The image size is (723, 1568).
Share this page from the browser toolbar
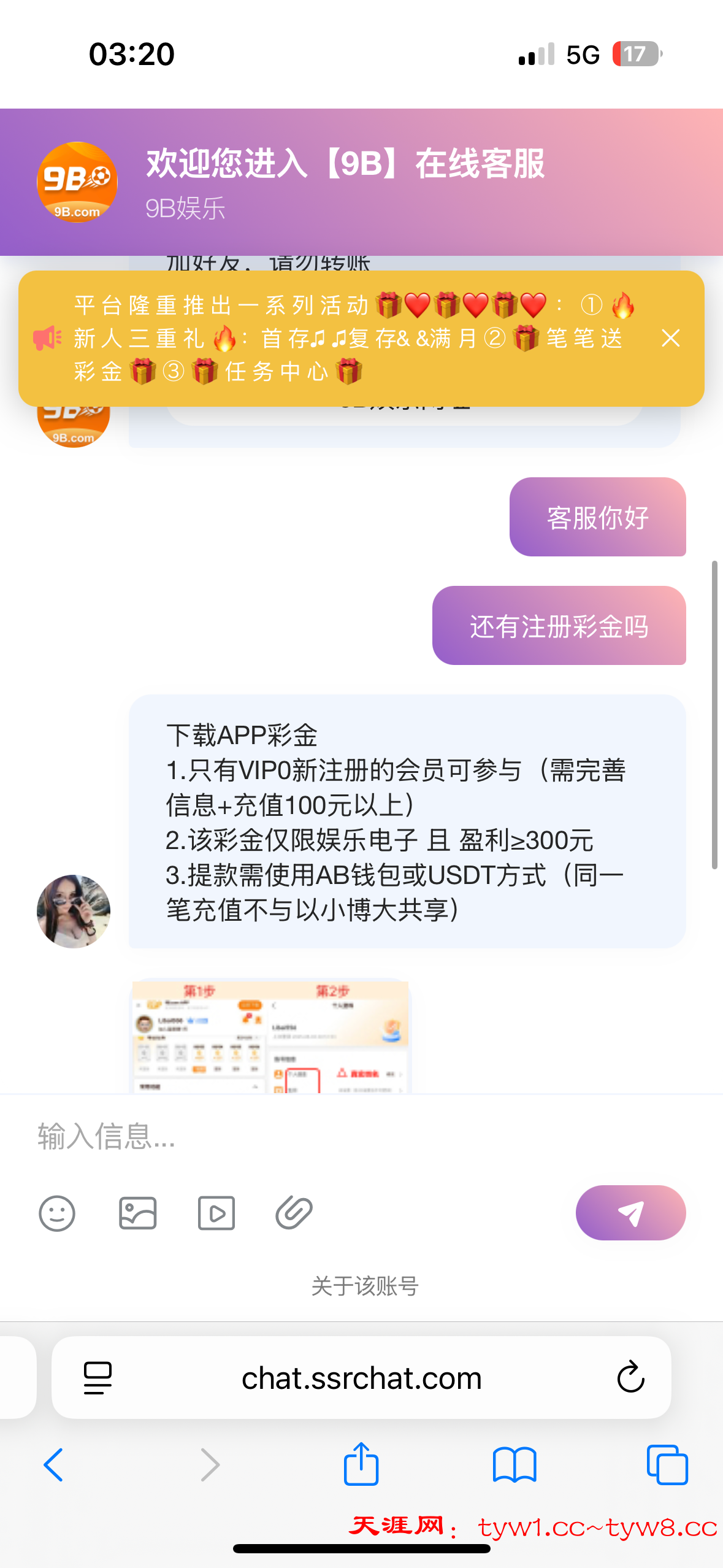click(361, 1464)
